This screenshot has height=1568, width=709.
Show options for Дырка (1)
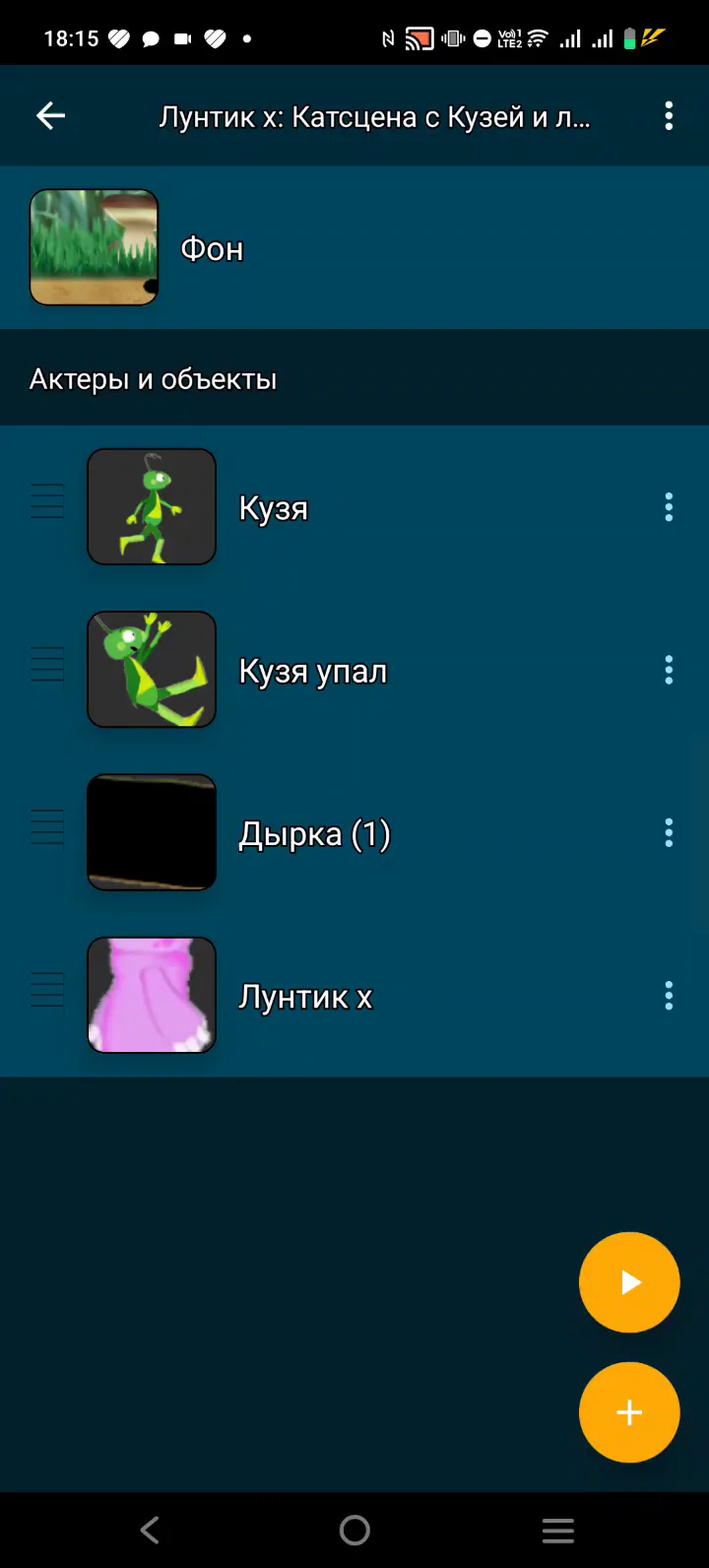pos(669,832)
